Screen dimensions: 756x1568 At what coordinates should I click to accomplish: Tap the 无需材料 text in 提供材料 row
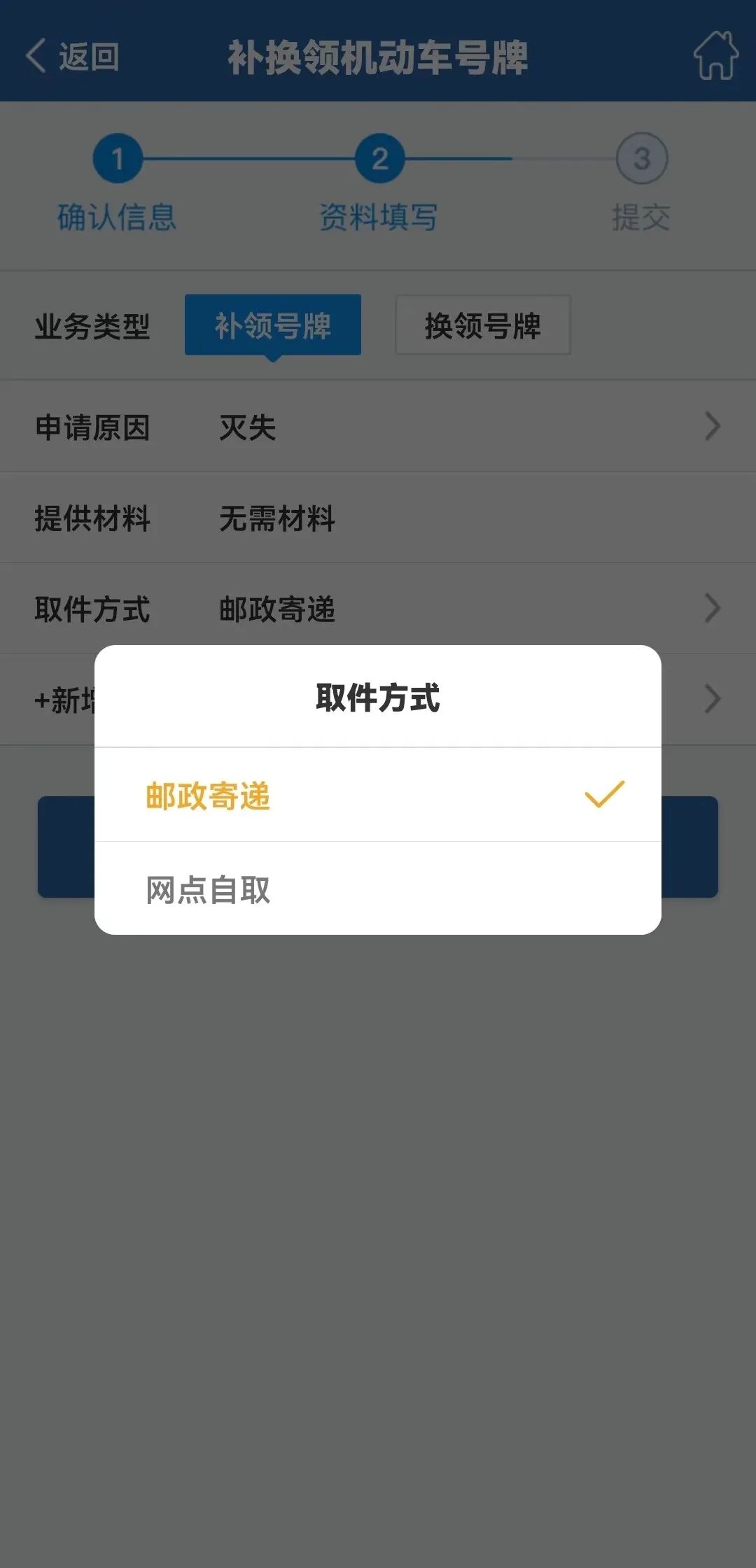point(276,519)
